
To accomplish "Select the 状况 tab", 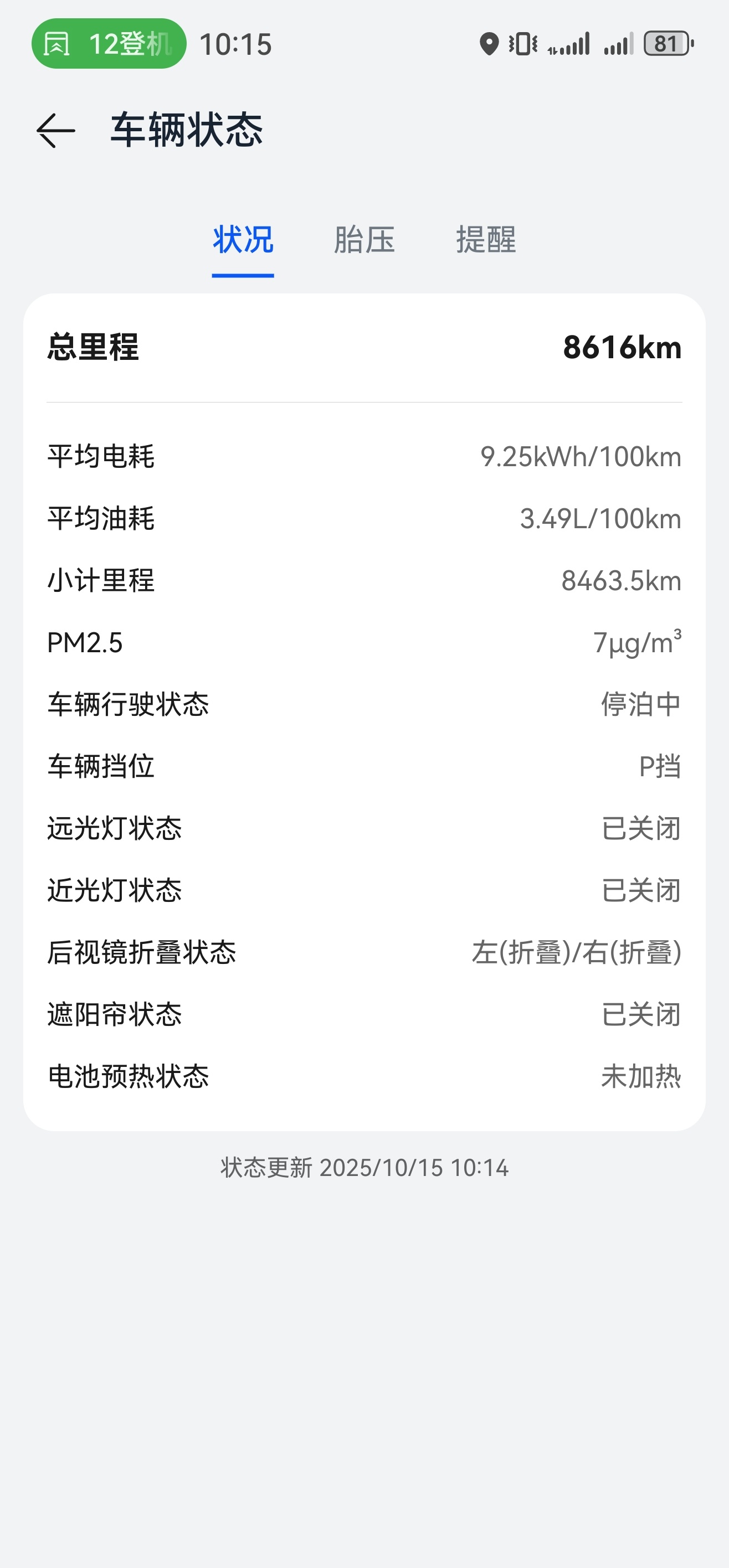I will pyautogui.click(x=243, y=239).
